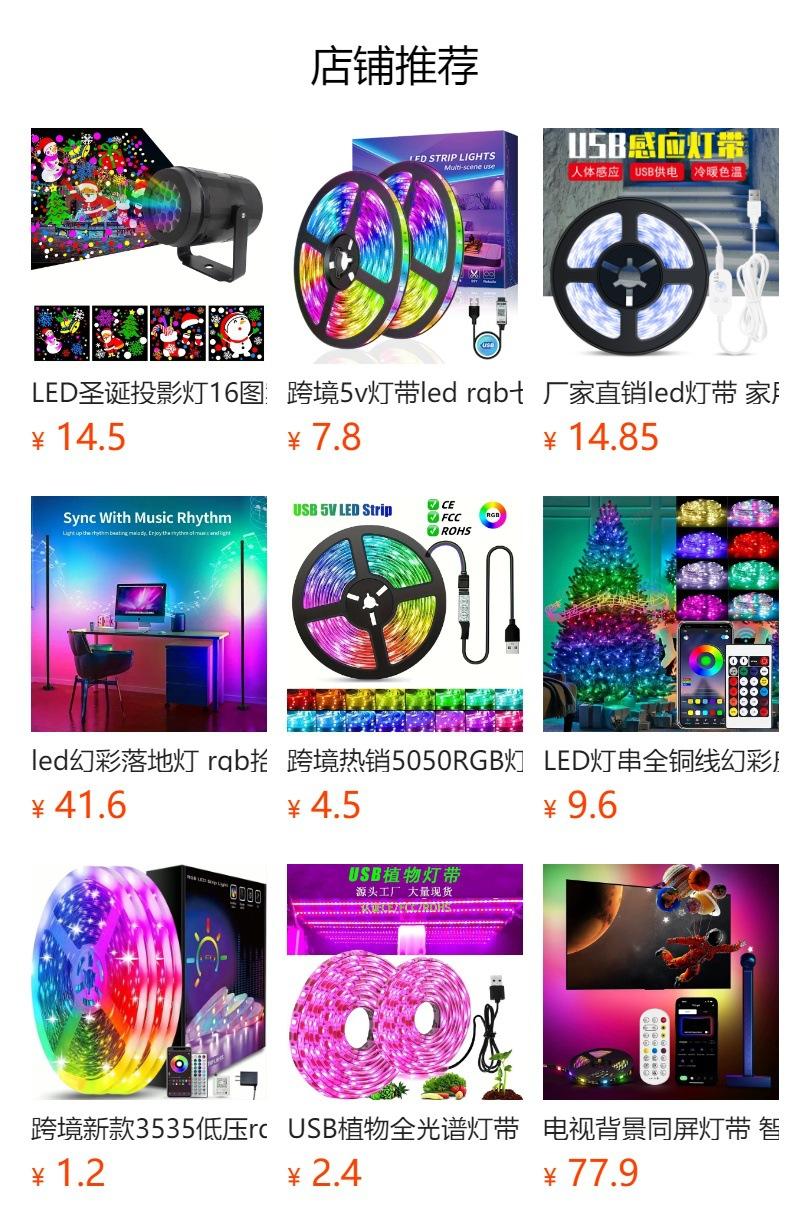Open the led幻彩落地灯 product
This screenshot has width=790, height=1232.
(149, 613)
